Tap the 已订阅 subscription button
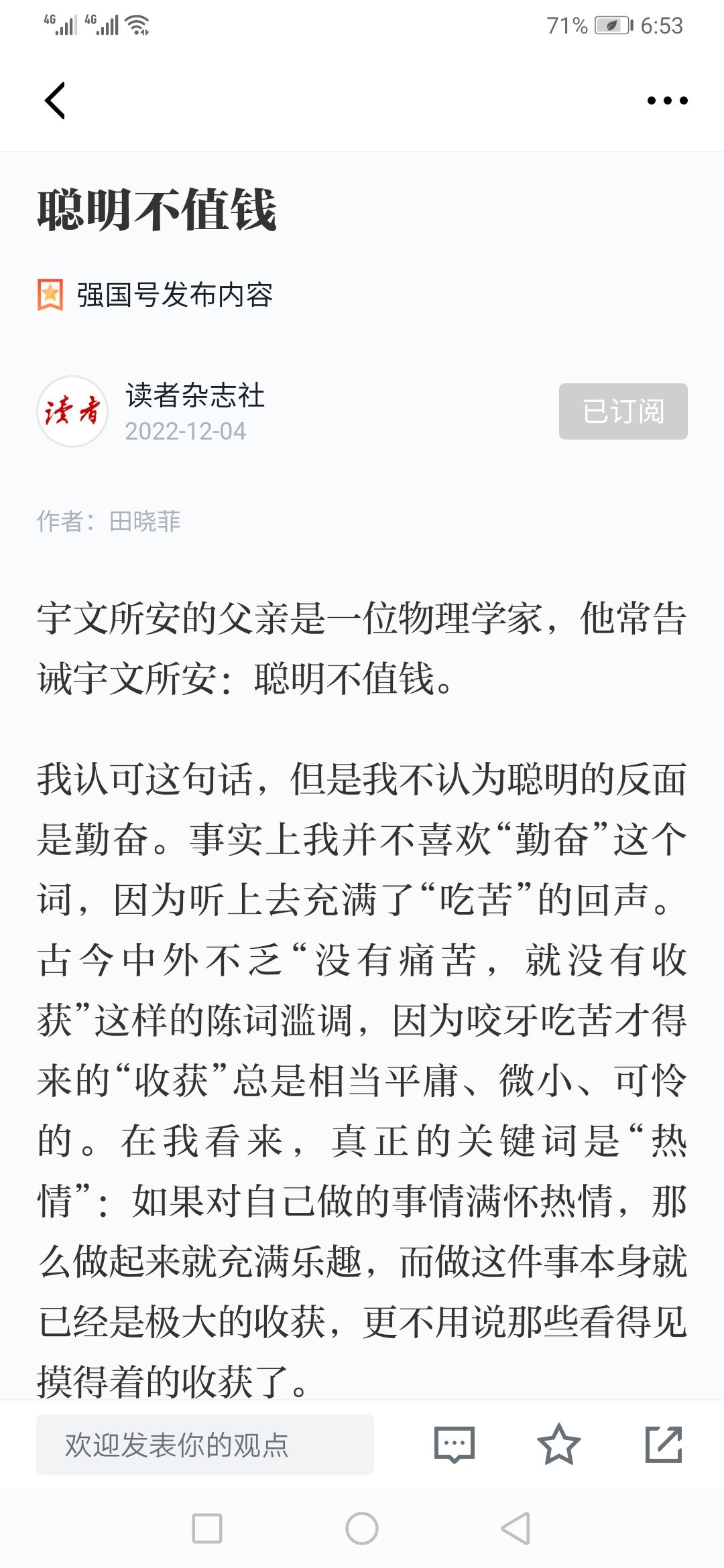This screenshot has height=1568, width=724. (x=623, y=411)
